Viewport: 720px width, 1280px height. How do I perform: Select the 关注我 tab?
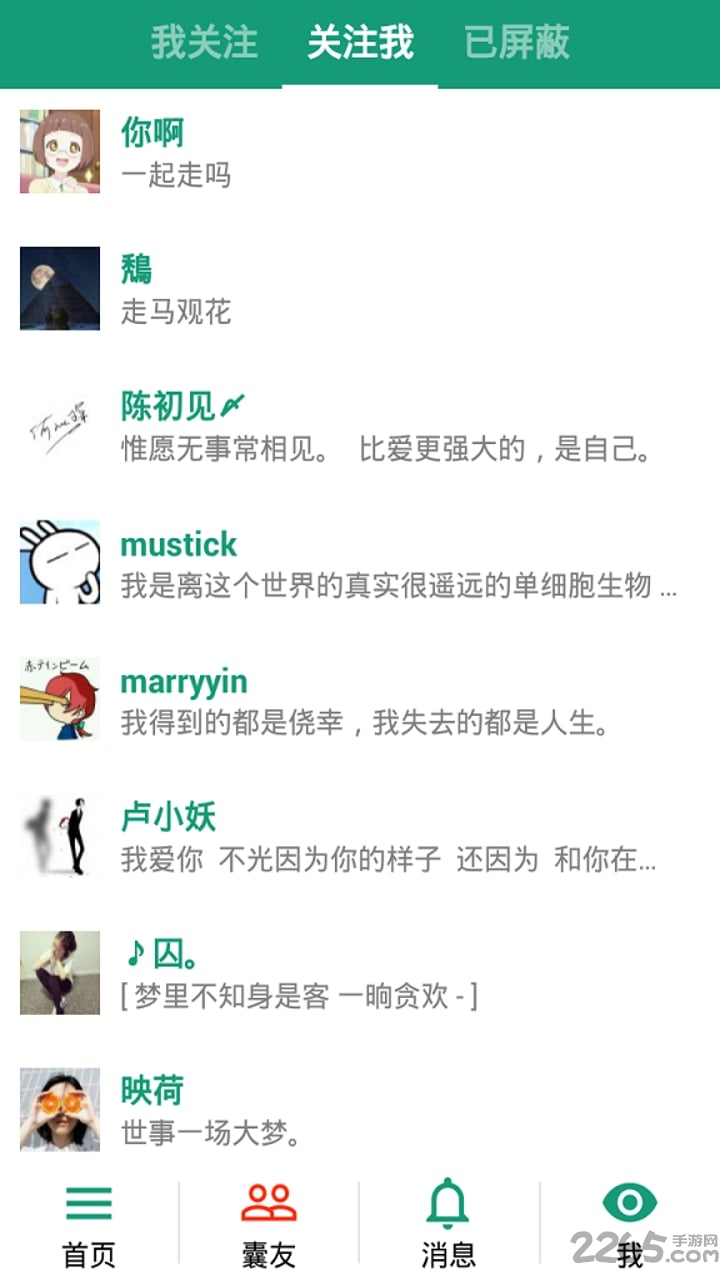360,43
